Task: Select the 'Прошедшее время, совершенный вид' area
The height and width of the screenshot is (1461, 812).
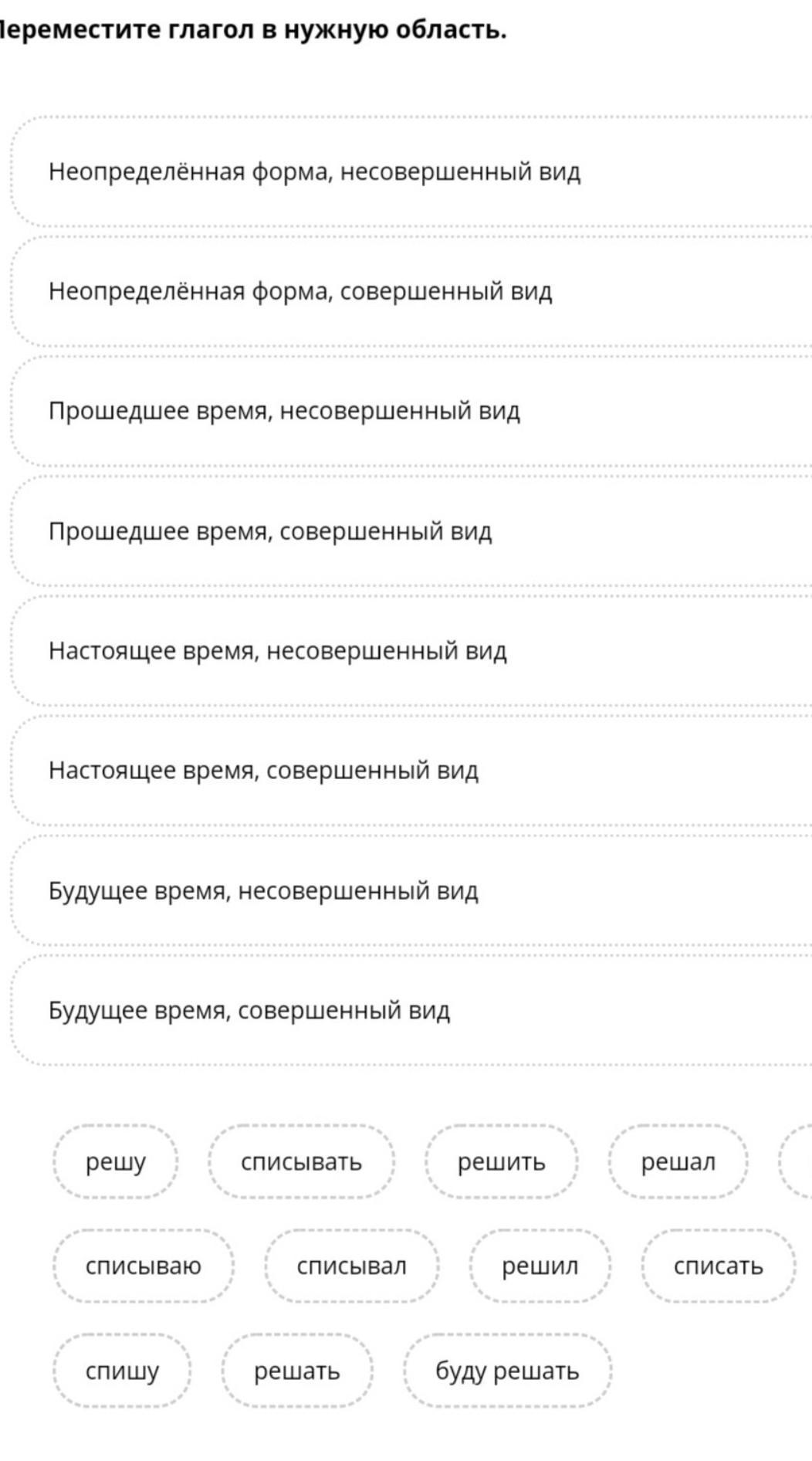Action: (411, 531)
